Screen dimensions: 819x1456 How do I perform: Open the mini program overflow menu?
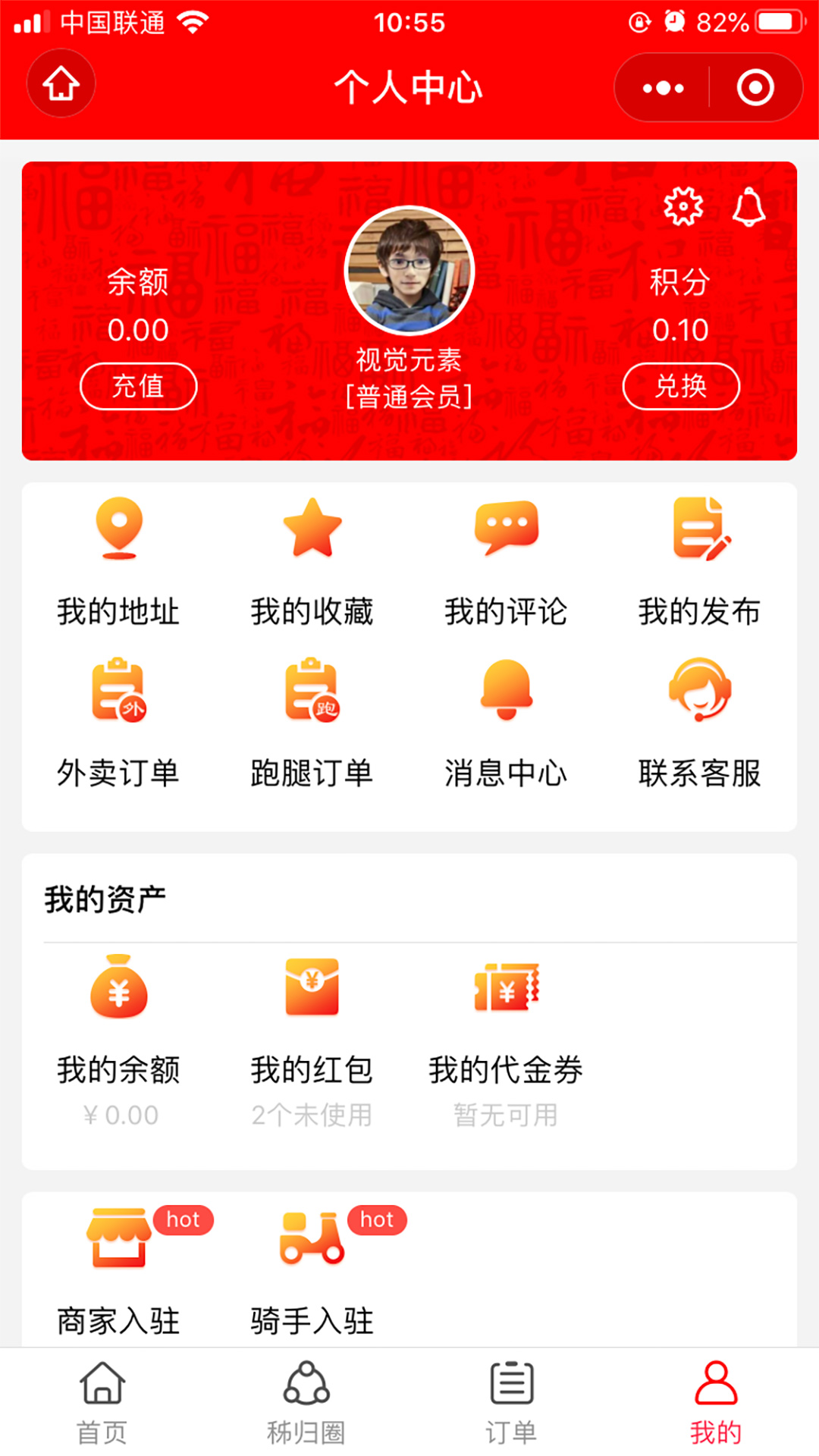point(663,88)
